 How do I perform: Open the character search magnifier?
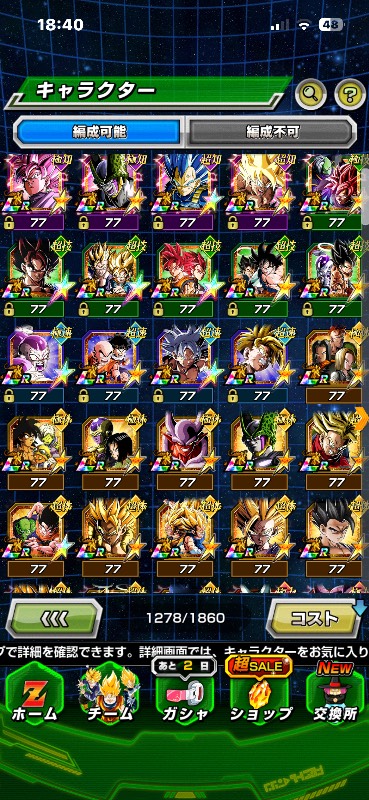click(311, 93)
